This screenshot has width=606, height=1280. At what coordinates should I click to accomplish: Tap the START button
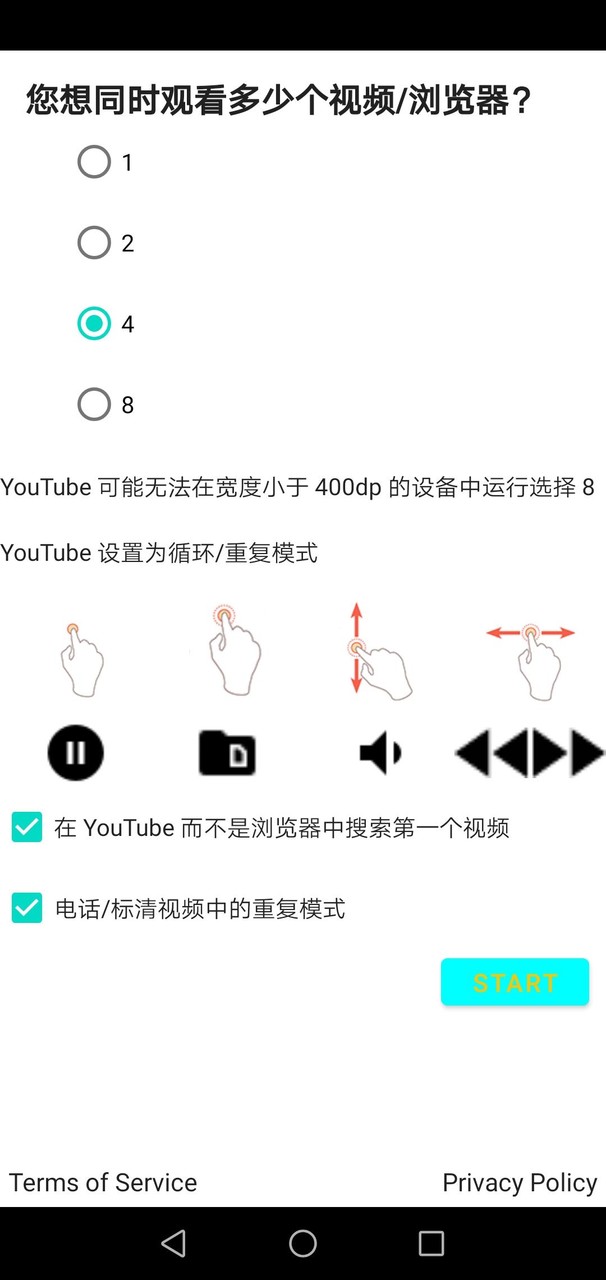(x=514, y=982)
